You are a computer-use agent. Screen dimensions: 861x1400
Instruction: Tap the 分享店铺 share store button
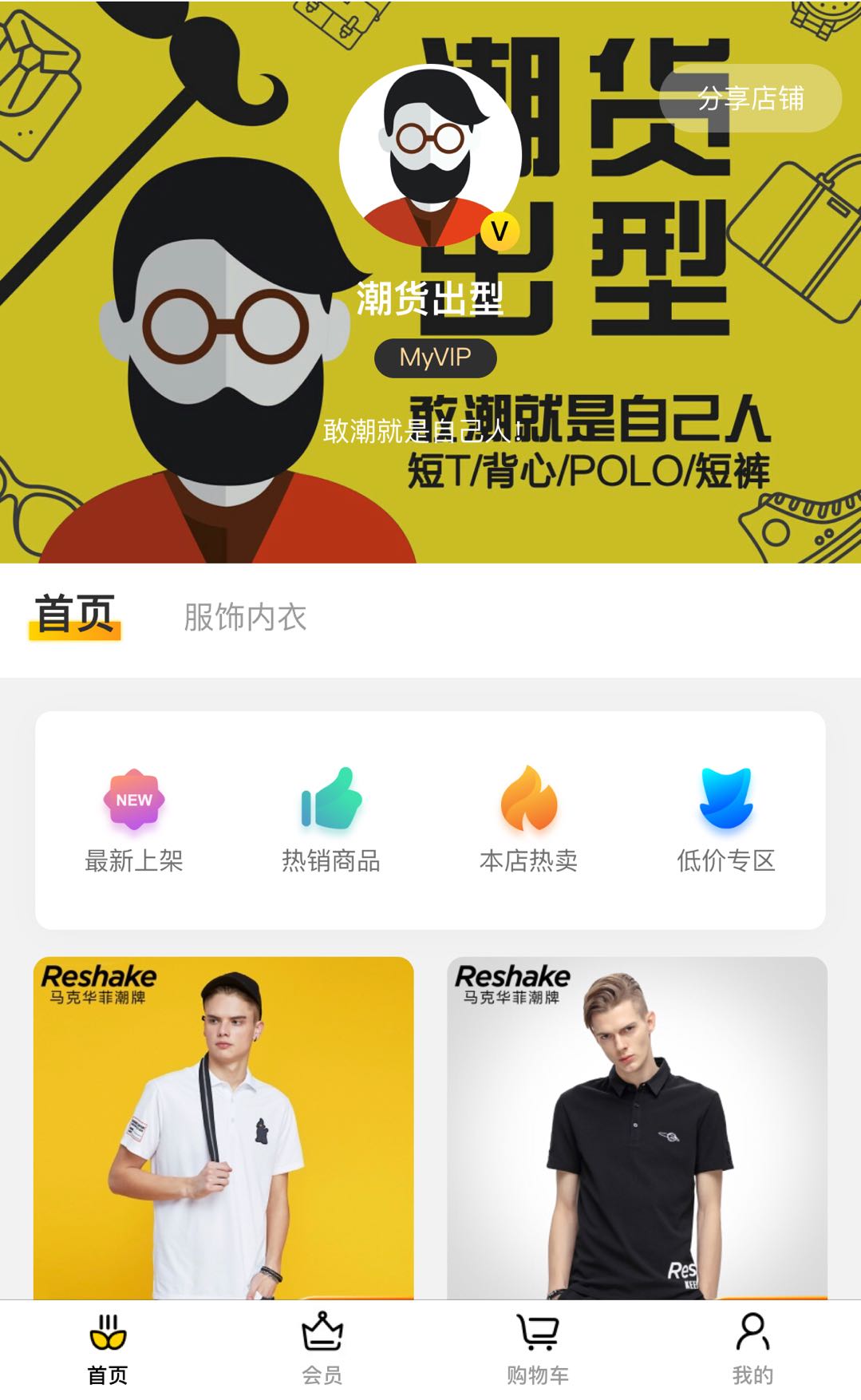pos(750,98)
